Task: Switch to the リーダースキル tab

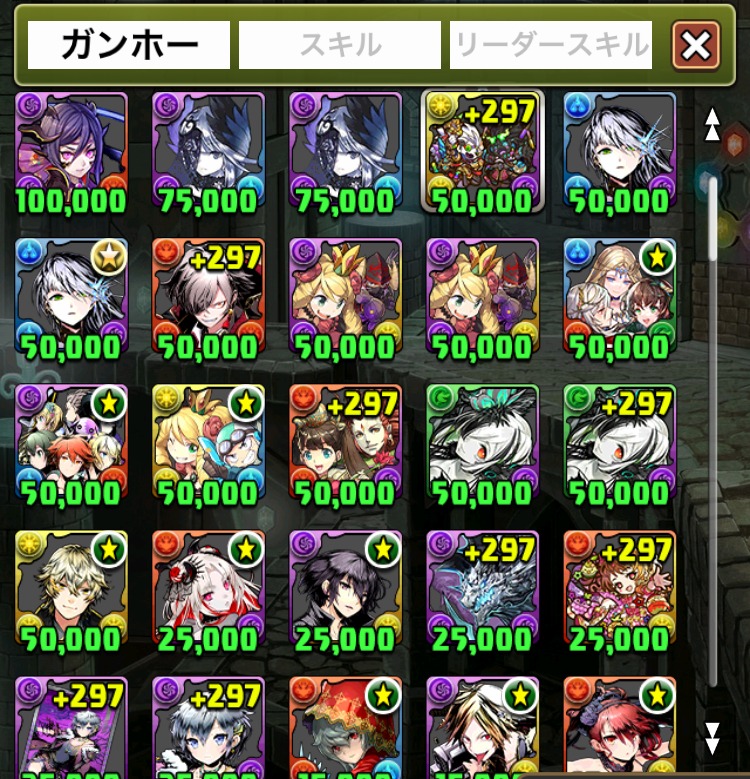Action: pyautogui.click(x=551, y=45)
